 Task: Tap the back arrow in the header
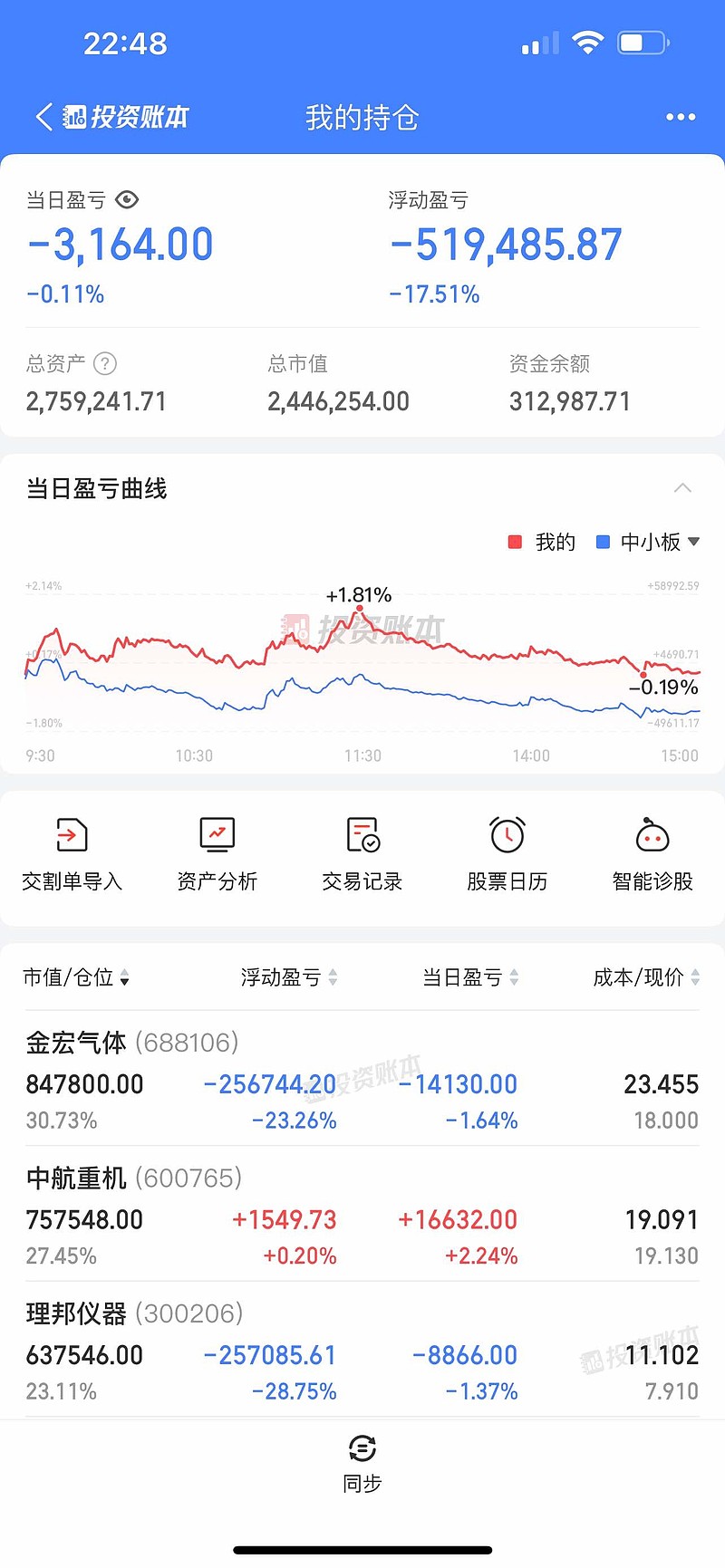point(44,117)
